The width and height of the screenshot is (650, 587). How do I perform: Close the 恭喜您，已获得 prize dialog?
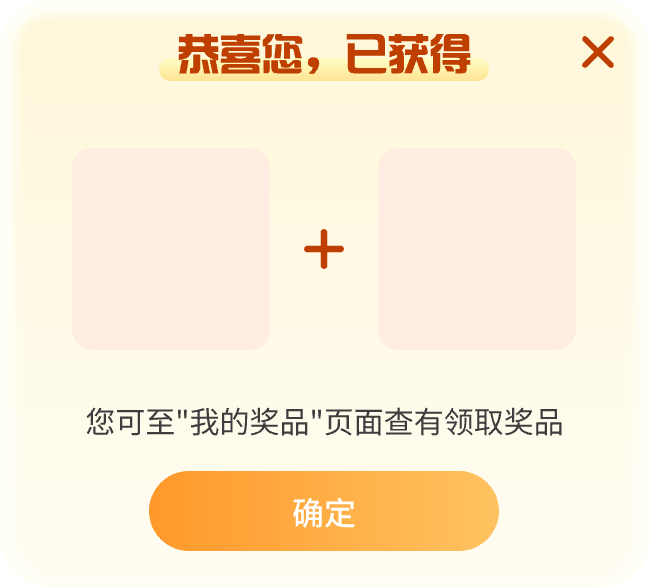[597, 52]
